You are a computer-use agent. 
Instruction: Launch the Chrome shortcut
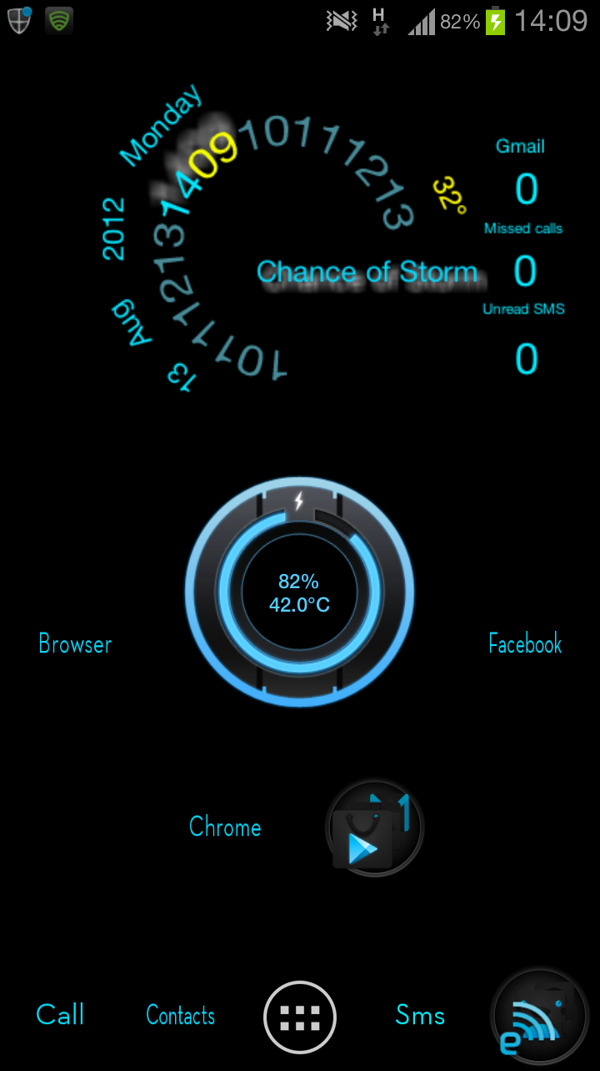coord(225,827)
